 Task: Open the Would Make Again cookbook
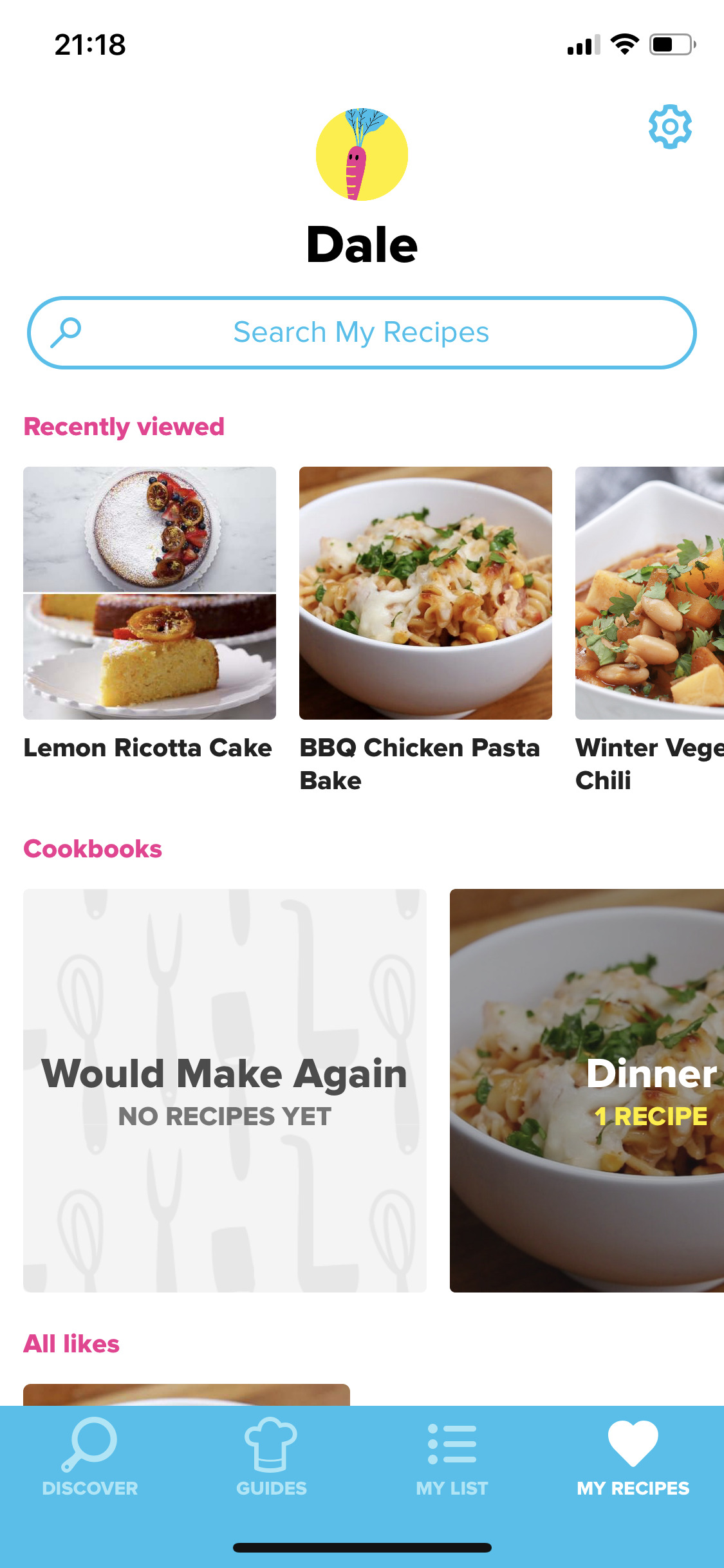(225, 1089)
